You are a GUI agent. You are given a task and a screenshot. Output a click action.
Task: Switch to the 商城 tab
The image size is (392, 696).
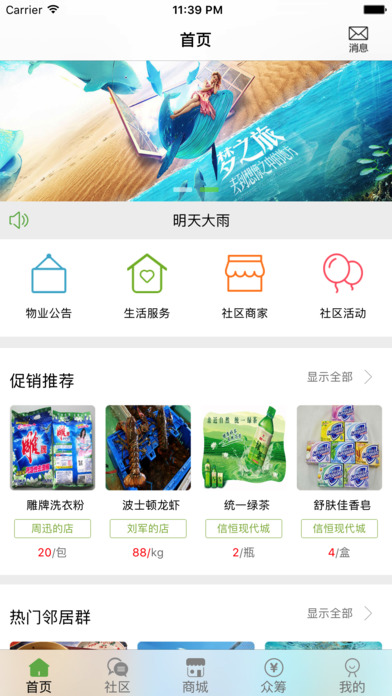195,675
